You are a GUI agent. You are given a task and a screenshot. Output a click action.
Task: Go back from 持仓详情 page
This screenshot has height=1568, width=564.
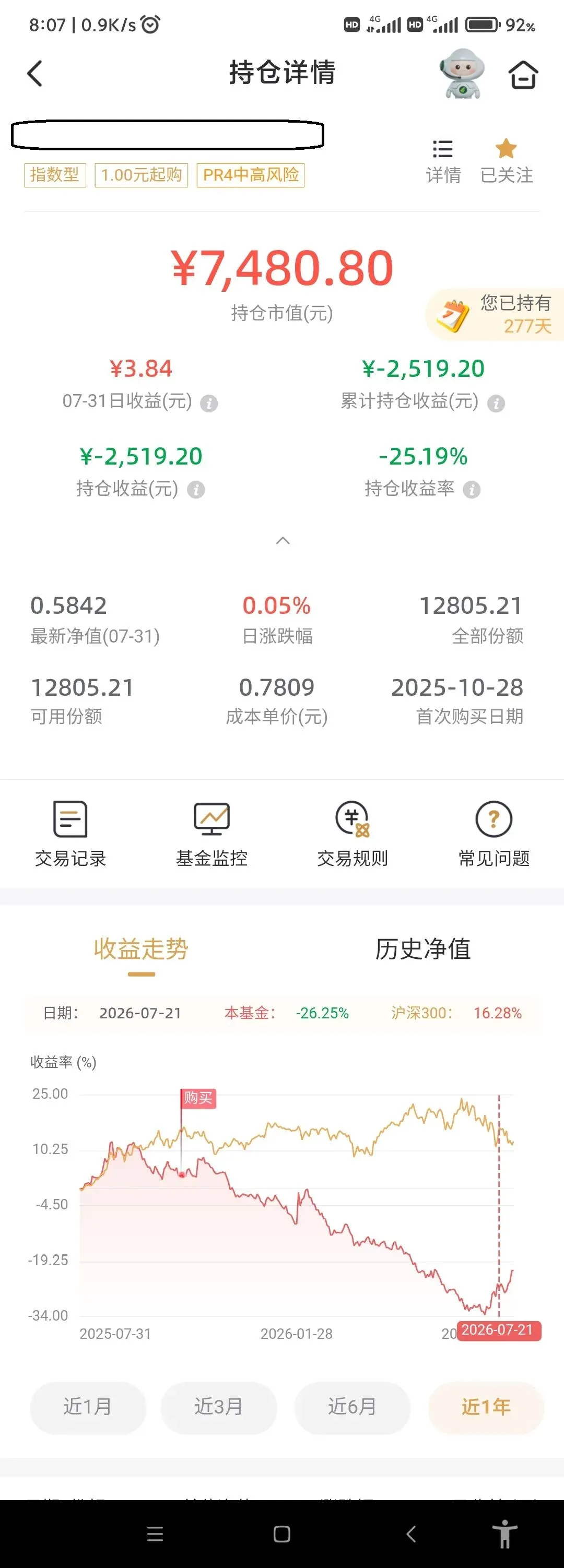(34, 74)
